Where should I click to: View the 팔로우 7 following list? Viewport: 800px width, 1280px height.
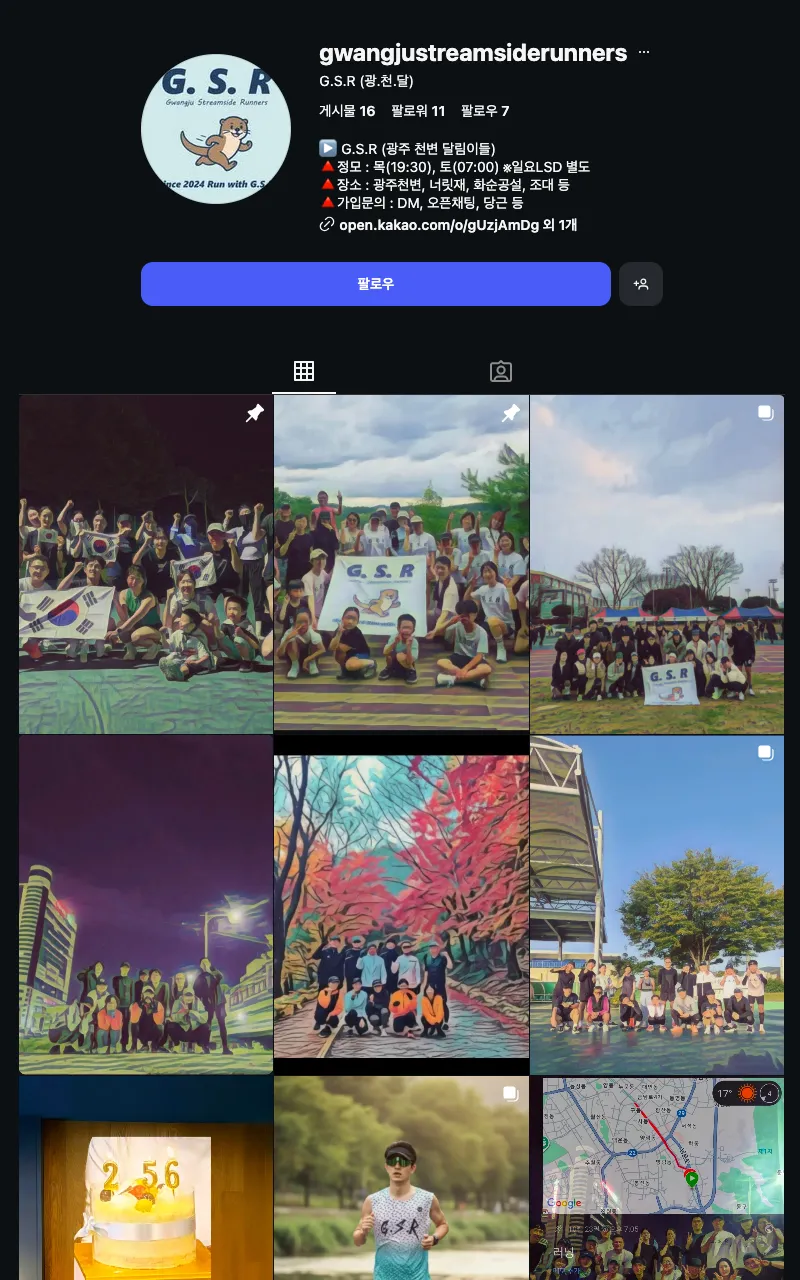tap(485, 111)
